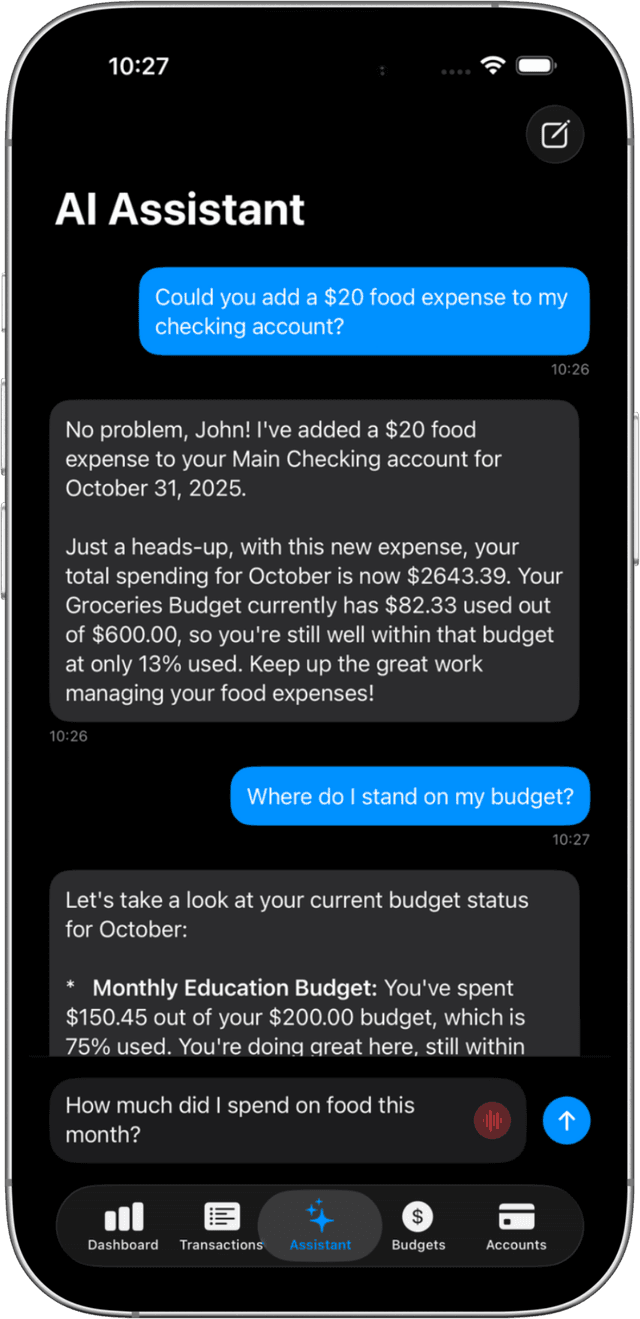Screen dimensions: 640x1319
Task: Send the typed message
Action: coord(566,1121)
